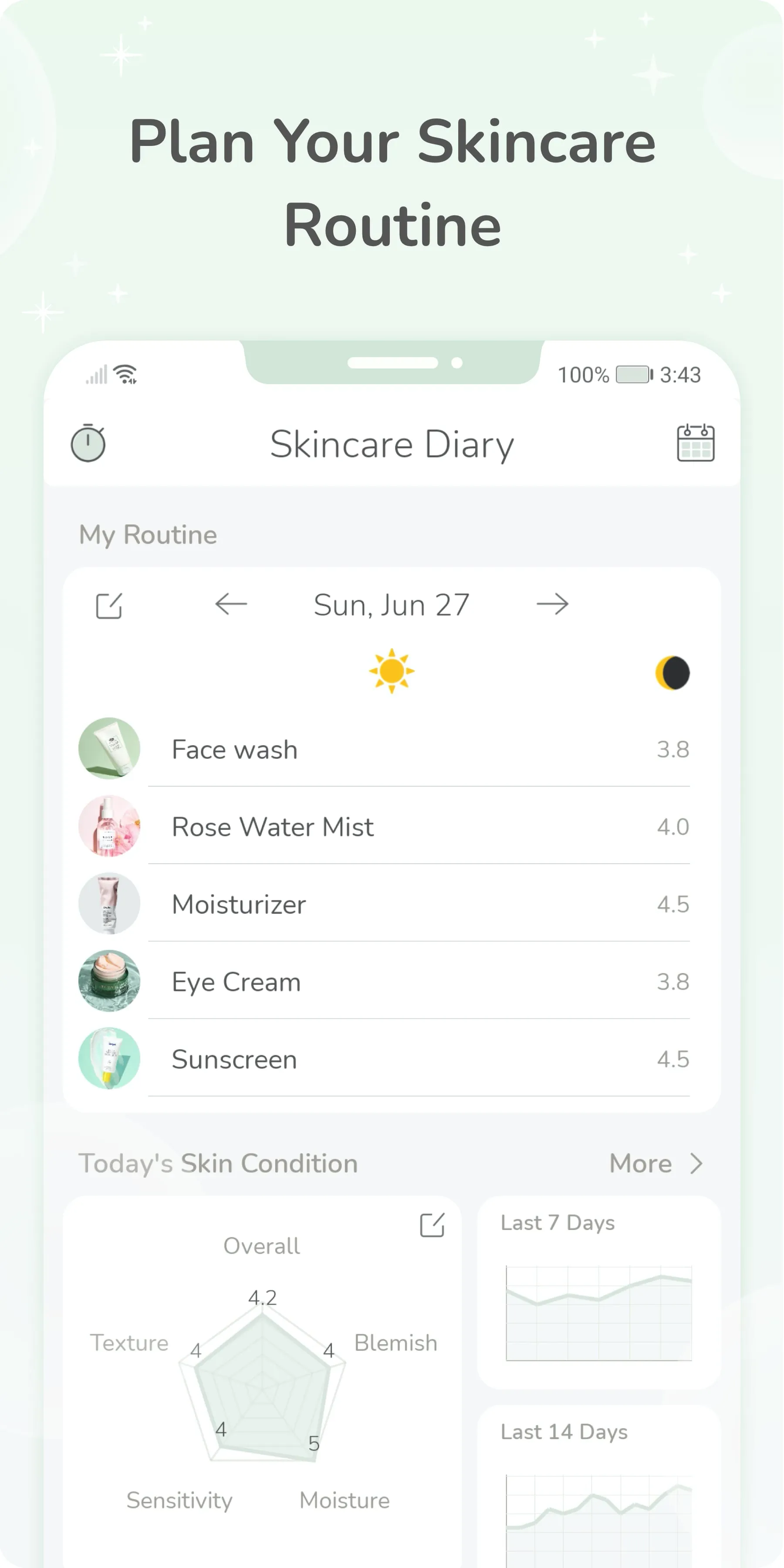784x1568 pixels.
Task: Open the My Routine section
Action: pos(148,534)
